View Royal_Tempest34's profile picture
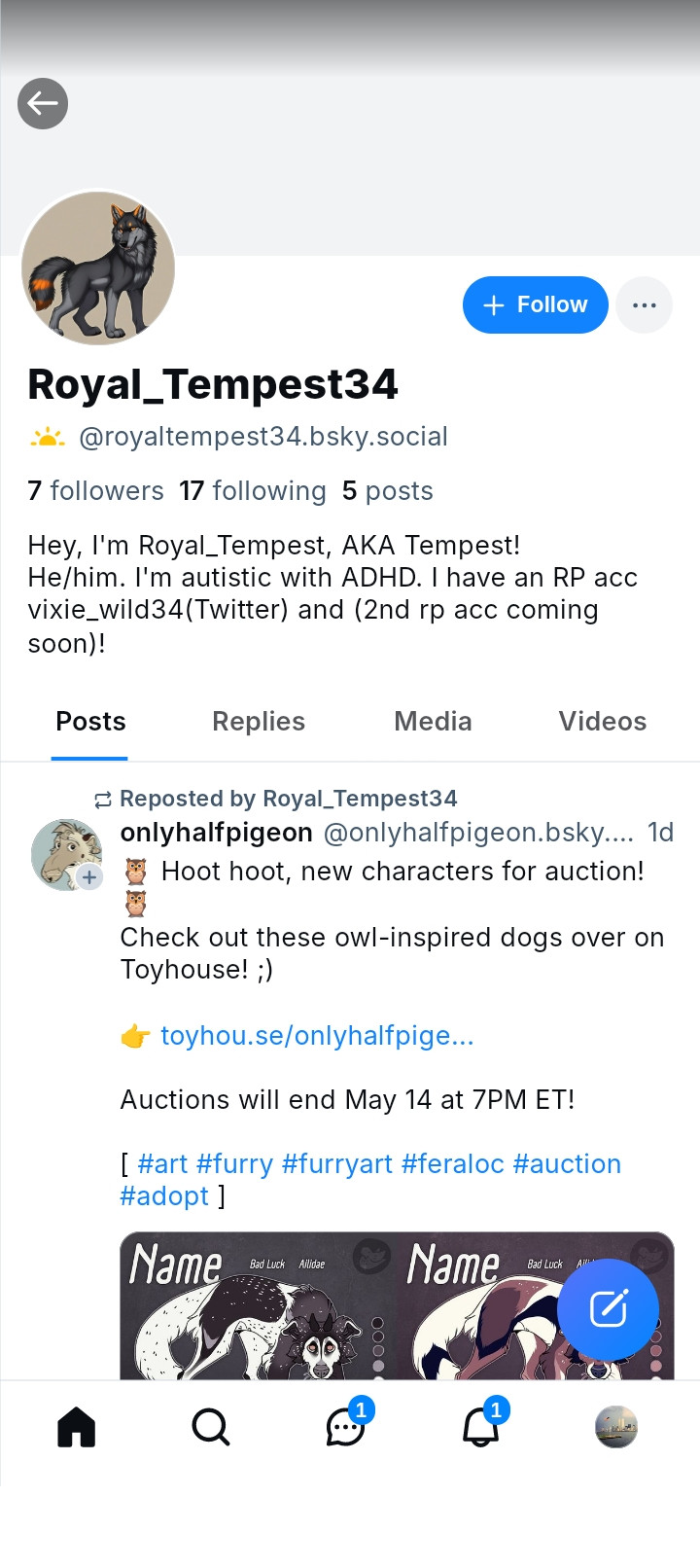The width and height of the screenshot is (700, 1568). (98, 267)
